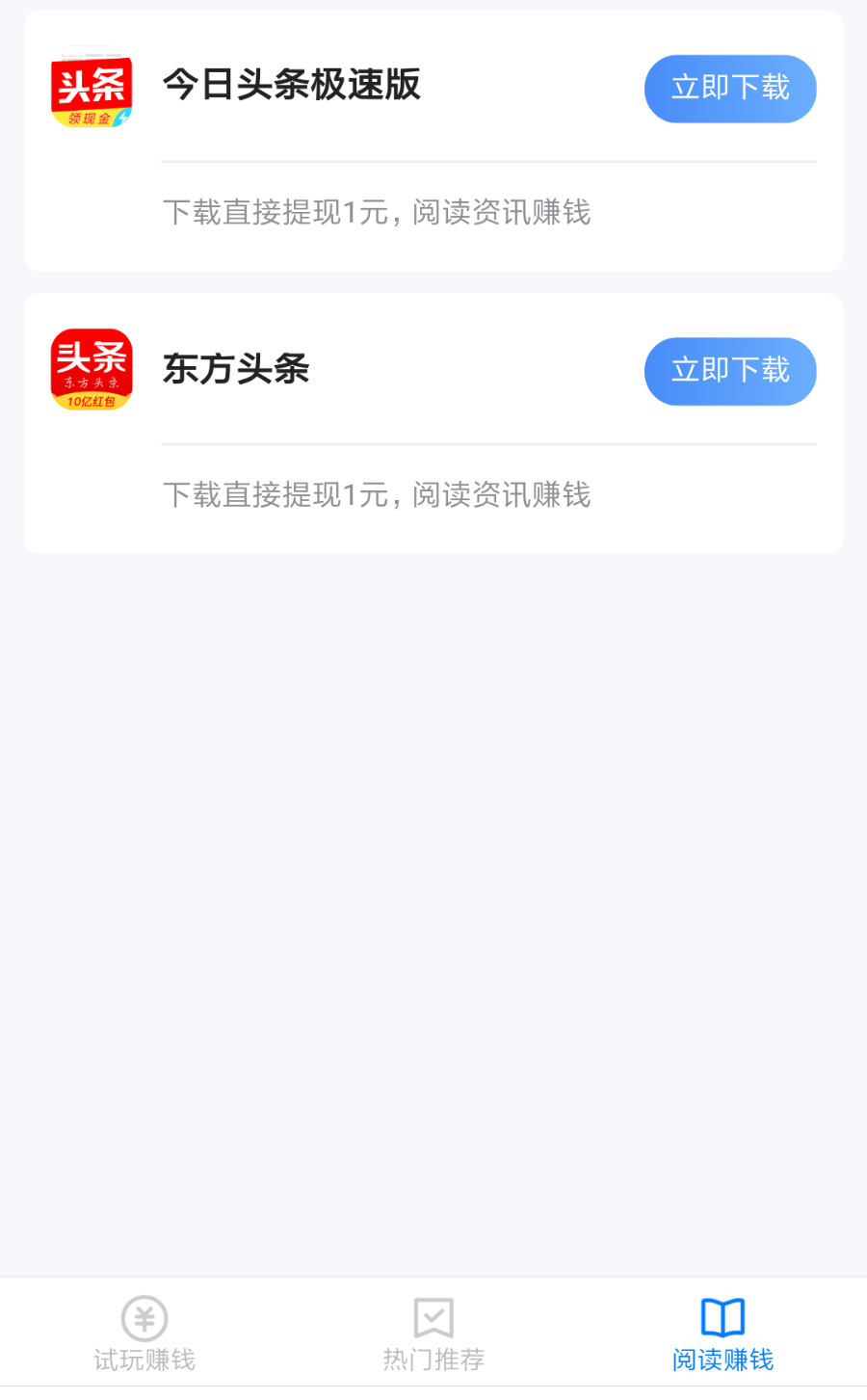This screenshot has height=1400, width=867.
Task: Switch to the 试玩赚钱 tab
Action: tap(144, 1334)
